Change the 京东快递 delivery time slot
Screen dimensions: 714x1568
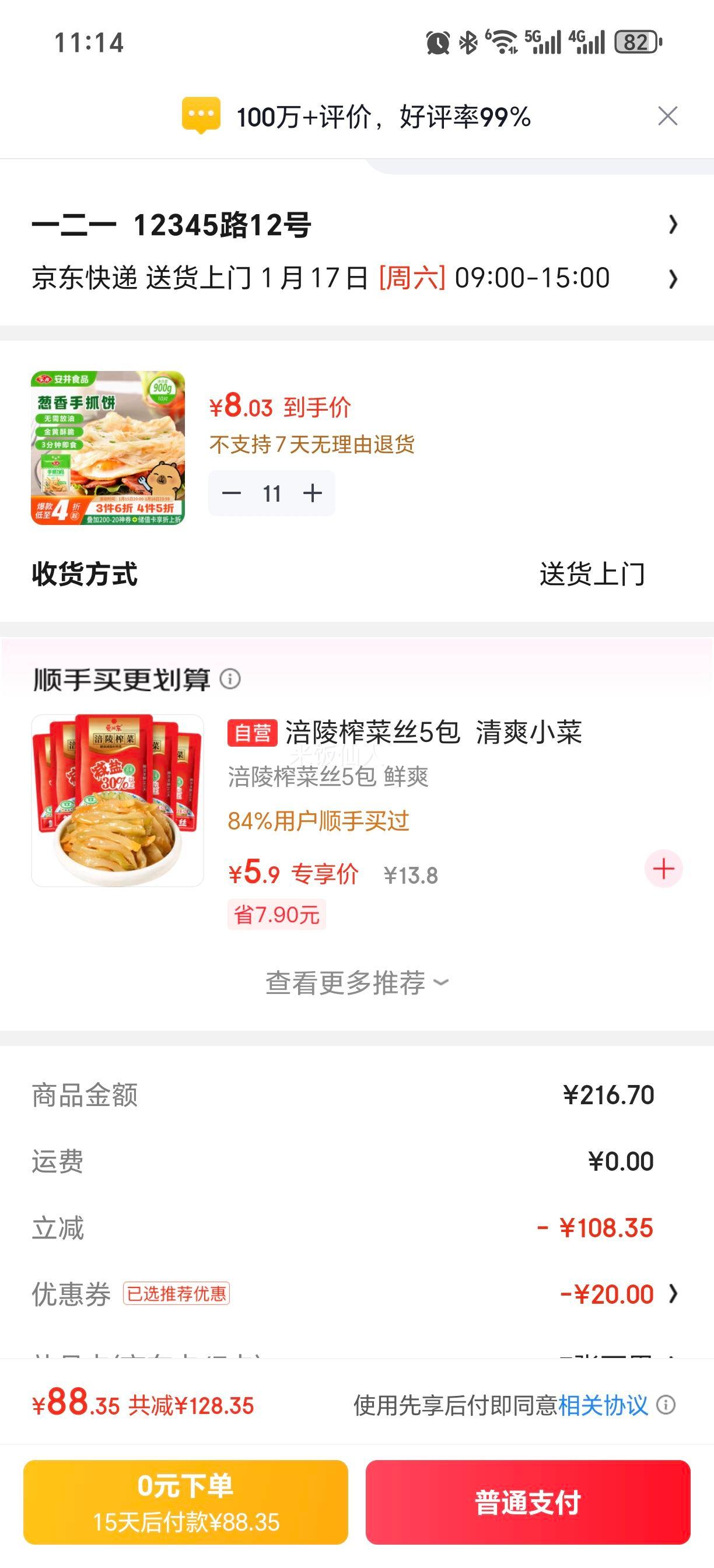(x=353, y=278)
